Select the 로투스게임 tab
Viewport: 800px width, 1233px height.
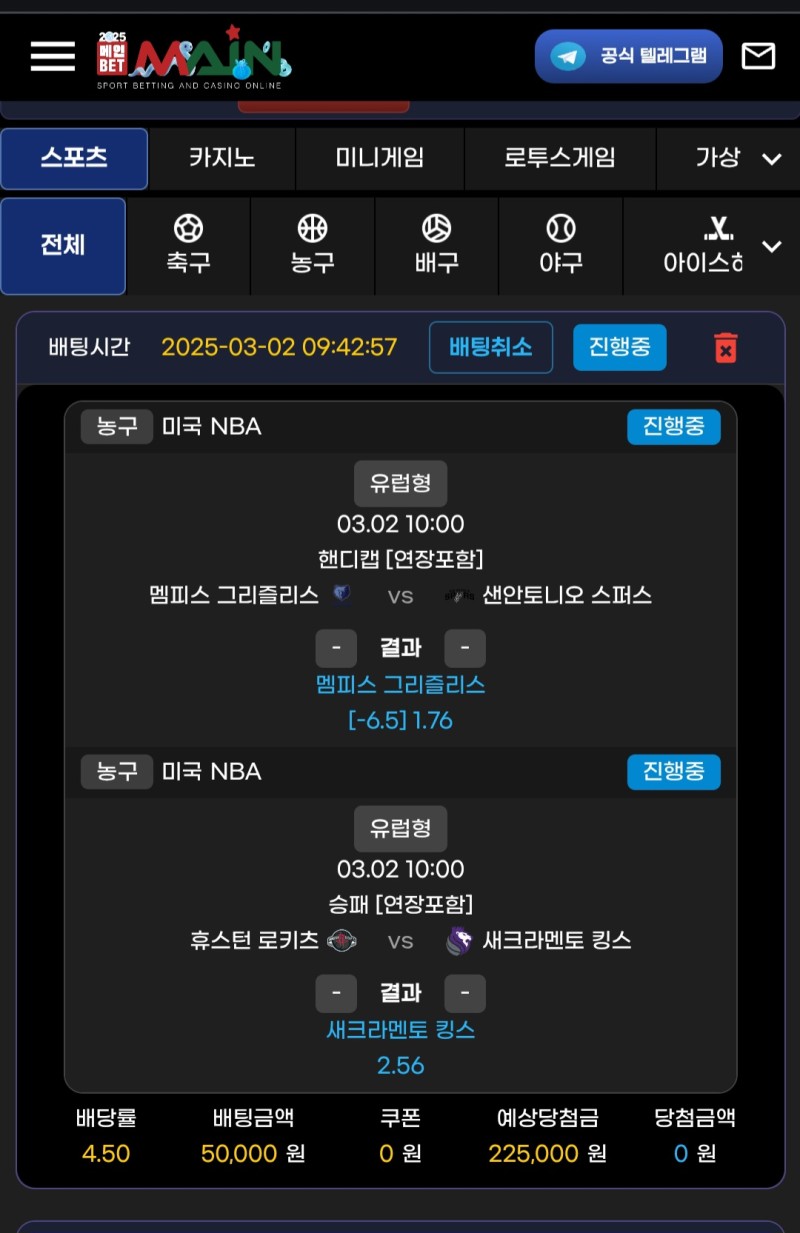pyautogui.click(x=559, y=158)
